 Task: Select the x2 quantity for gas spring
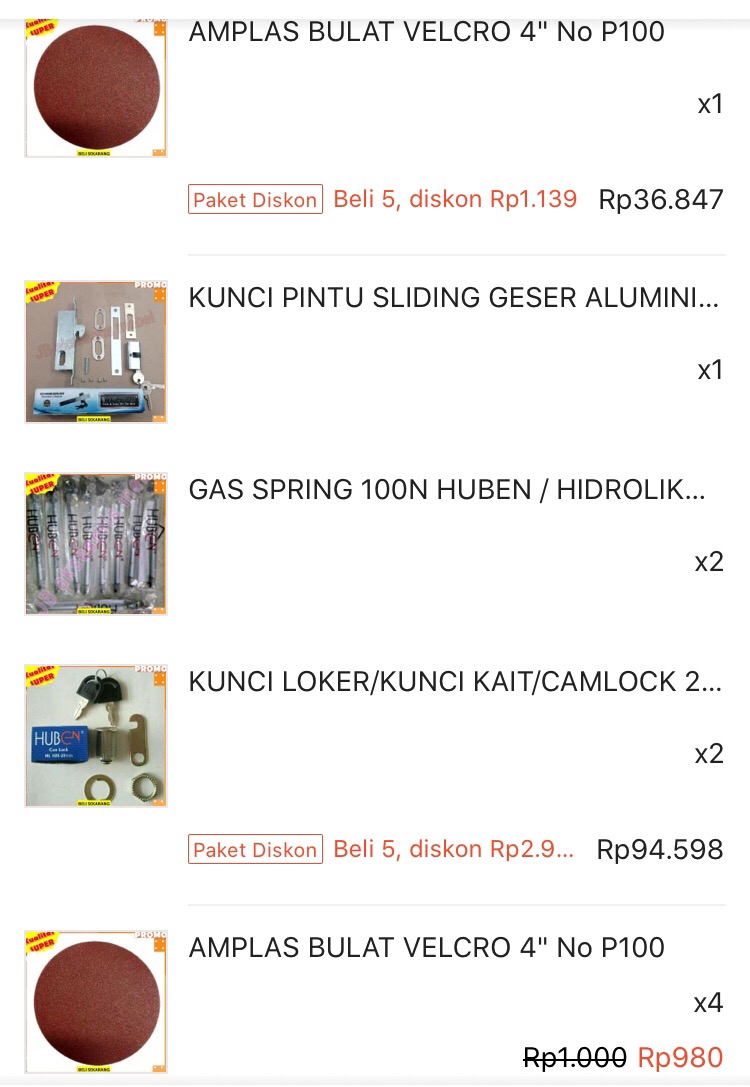point(710,561)
